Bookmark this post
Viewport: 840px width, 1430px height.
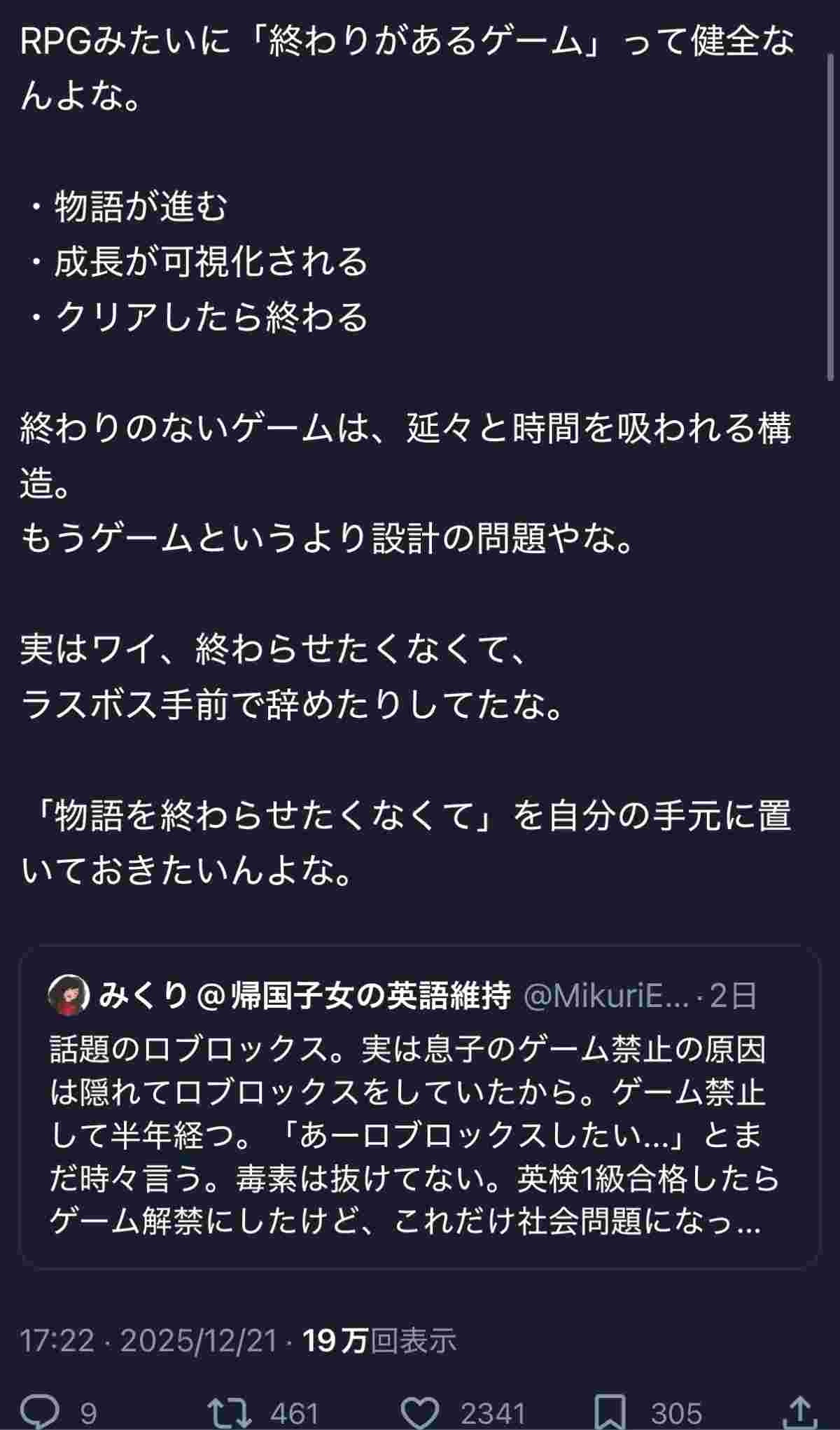click(x=610, y=1412)
